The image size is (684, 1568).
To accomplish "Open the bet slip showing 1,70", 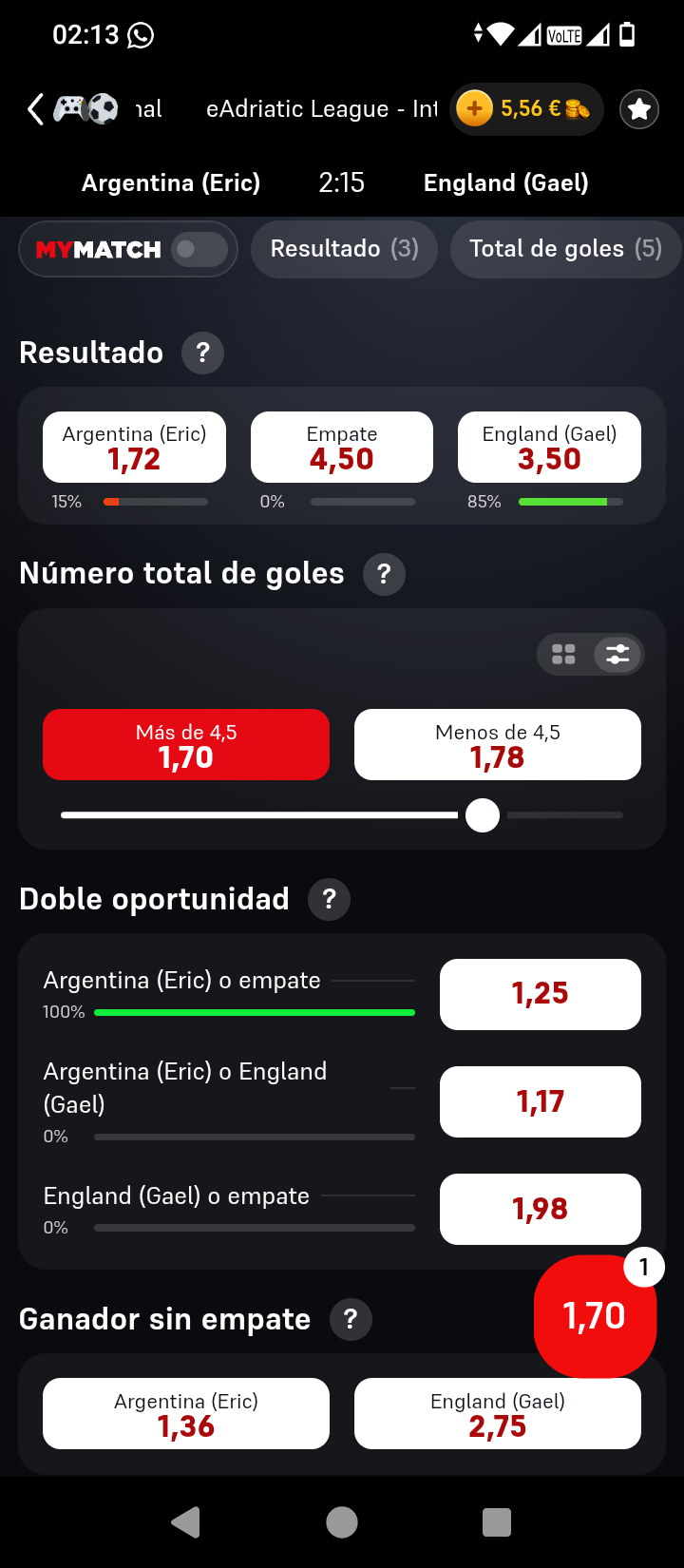I will (595, 1316).
